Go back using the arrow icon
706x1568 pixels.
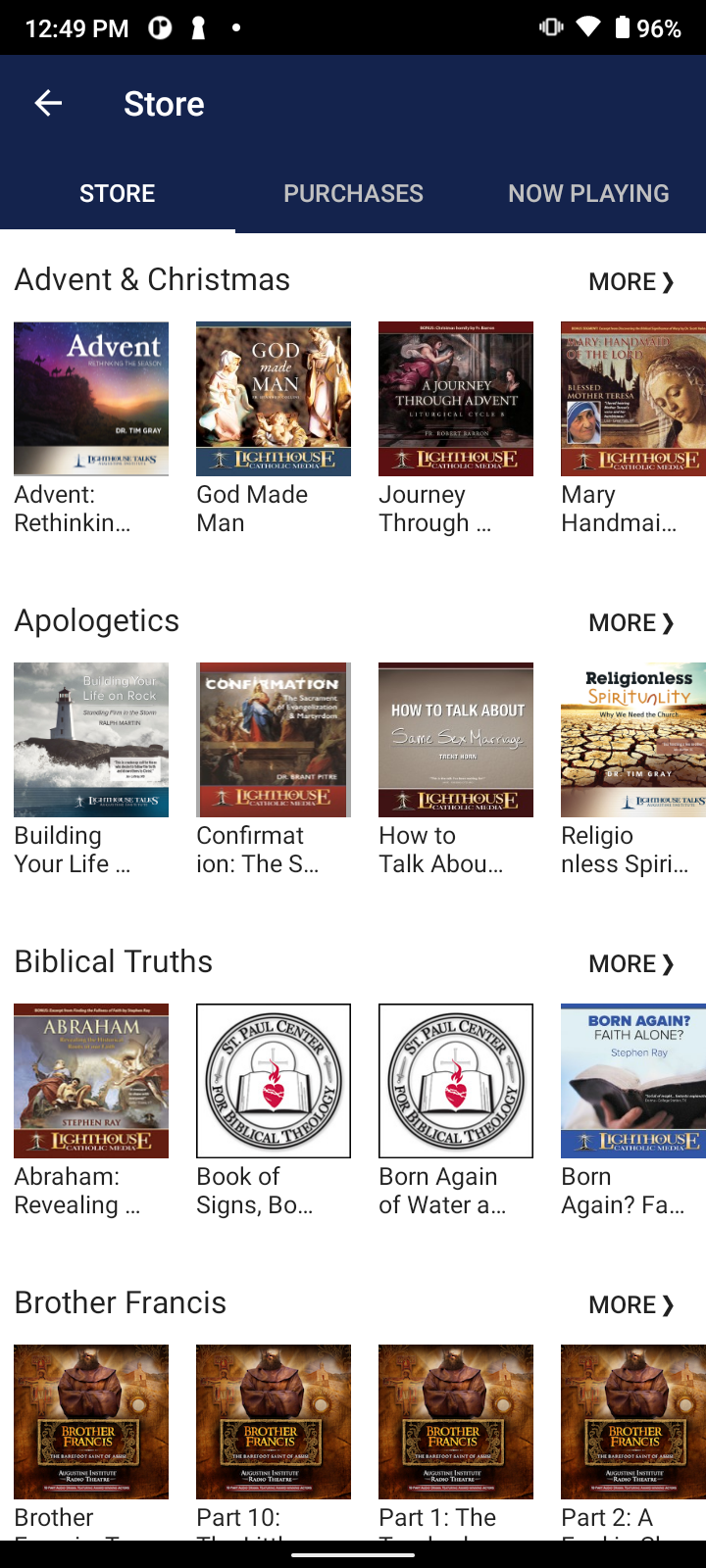(x=48, y=103)
